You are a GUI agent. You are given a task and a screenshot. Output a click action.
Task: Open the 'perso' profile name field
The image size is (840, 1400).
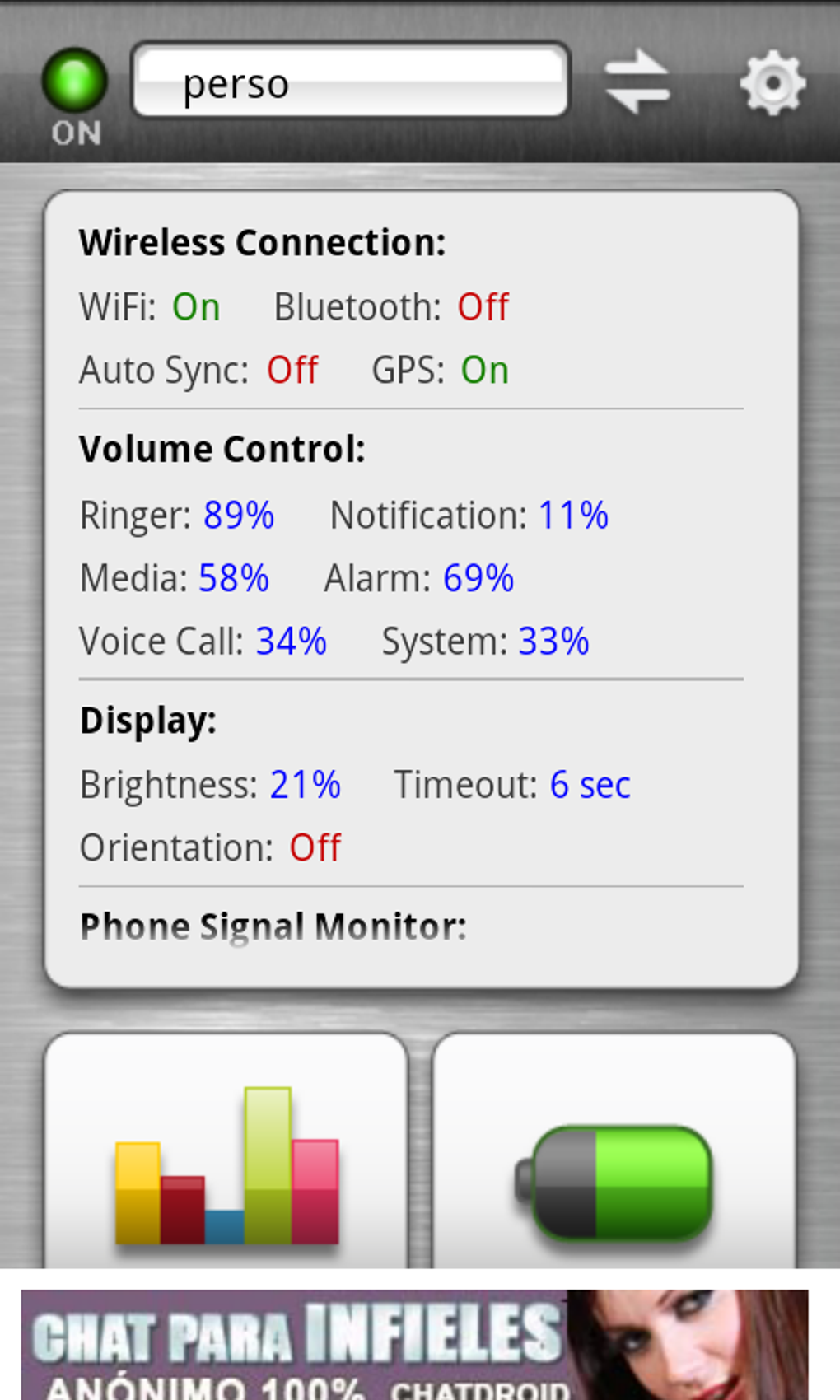coord(350,81)
